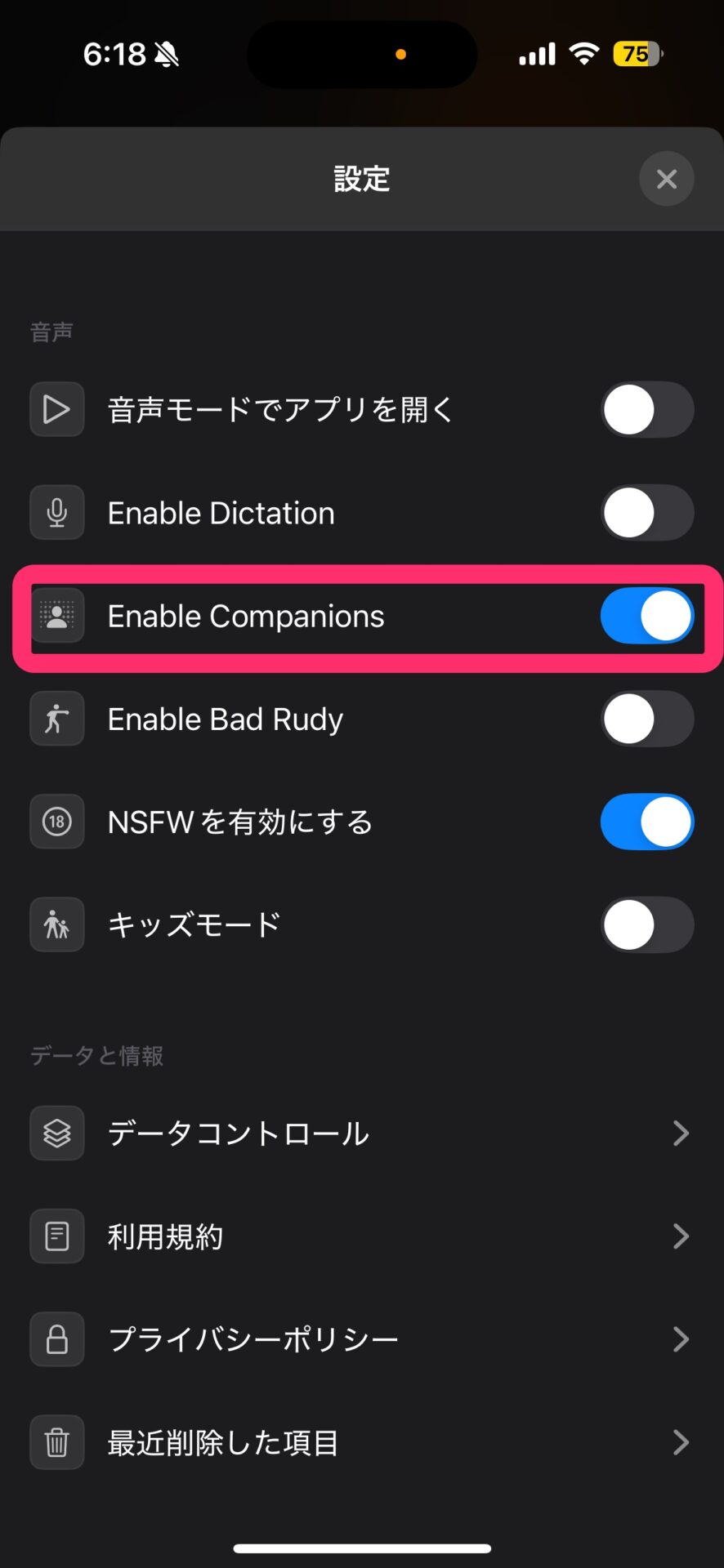This screenshot has height=1568, width=724.
Task: Enable キッズモード toggle
Action: 647,924
